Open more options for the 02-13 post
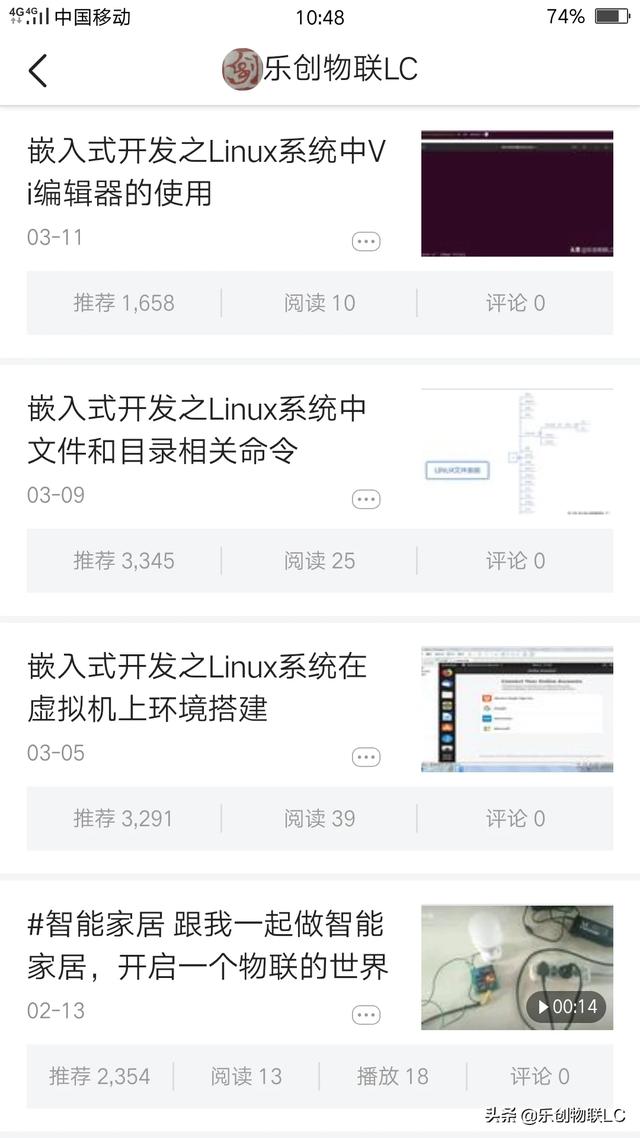The height and width of the screenshot is (1138, 640). pyautogui.click(x=366, y=1015)
